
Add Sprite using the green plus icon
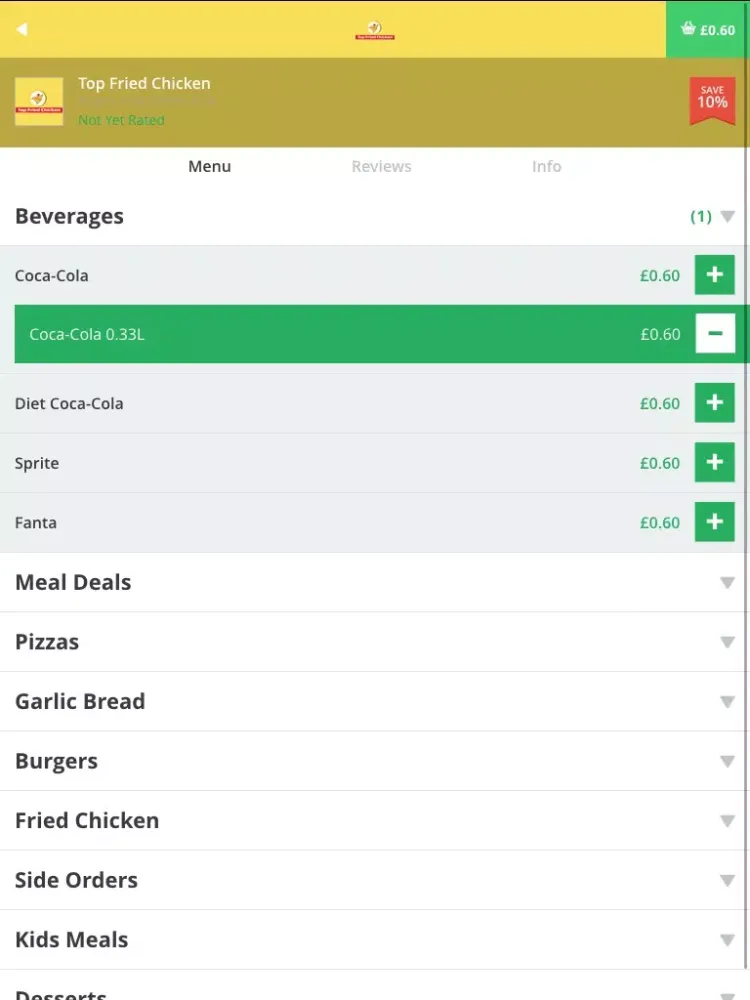pyautogui.click(x=715, y=462)
